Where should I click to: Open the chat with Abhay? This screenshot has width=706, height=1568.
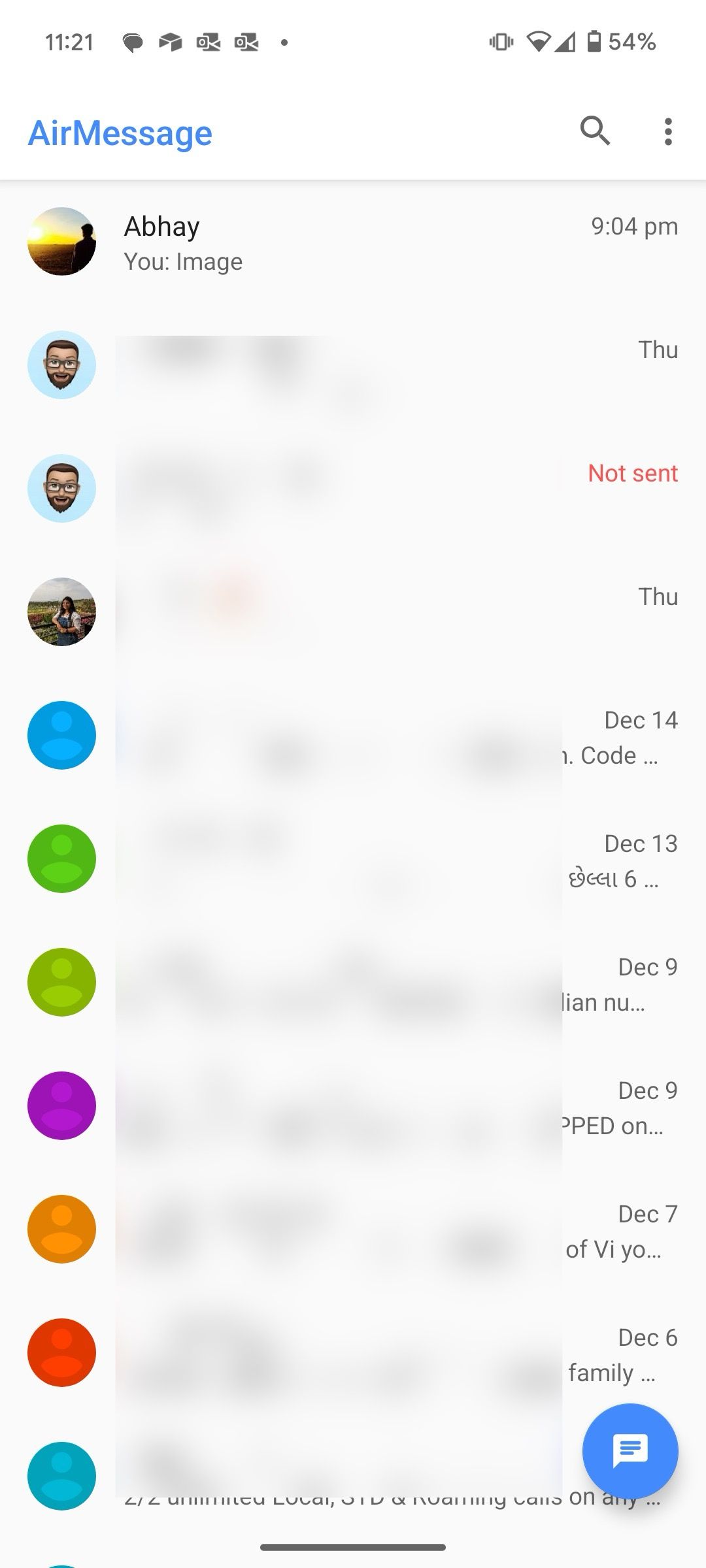(x=353, y=242)
